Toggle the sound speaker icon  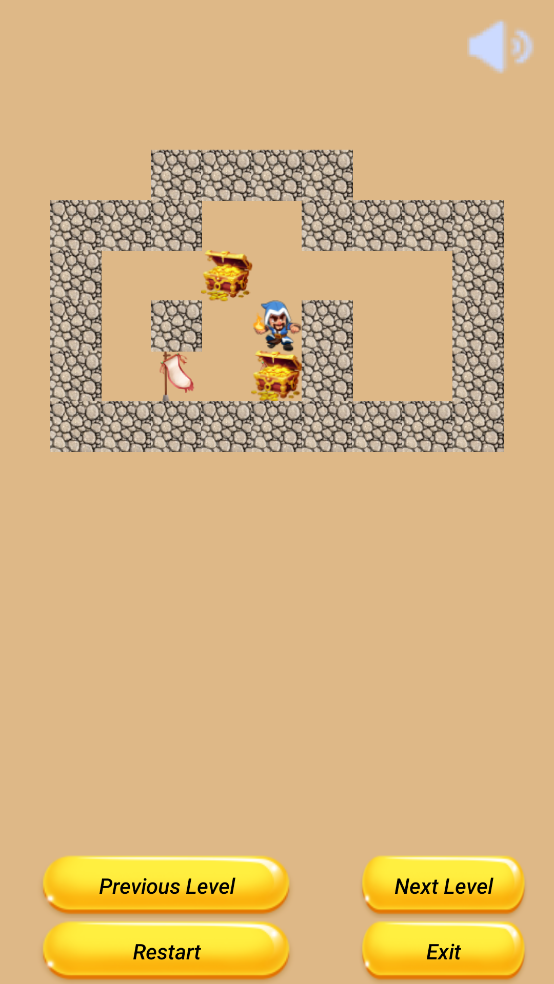(501, 46)
